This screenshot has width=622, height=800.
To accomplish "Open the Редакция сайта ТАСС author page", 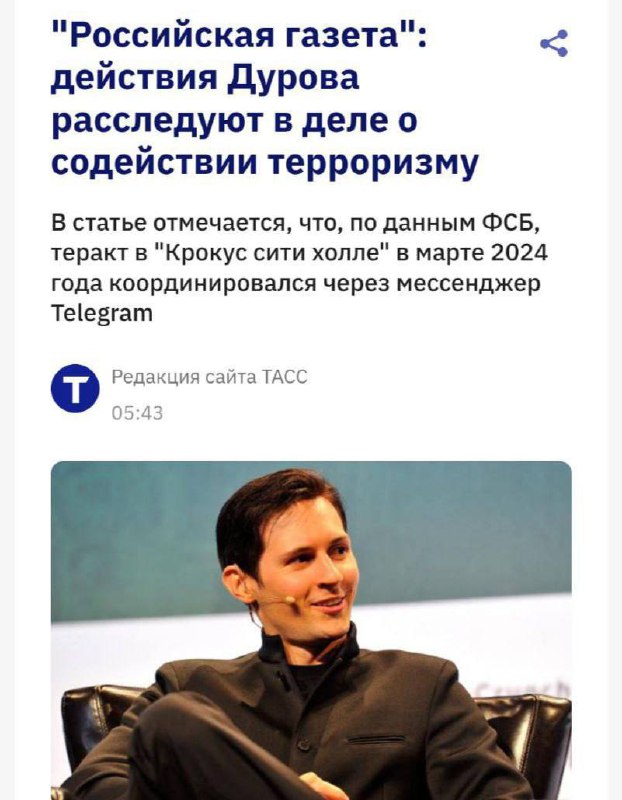I will 208,377.
